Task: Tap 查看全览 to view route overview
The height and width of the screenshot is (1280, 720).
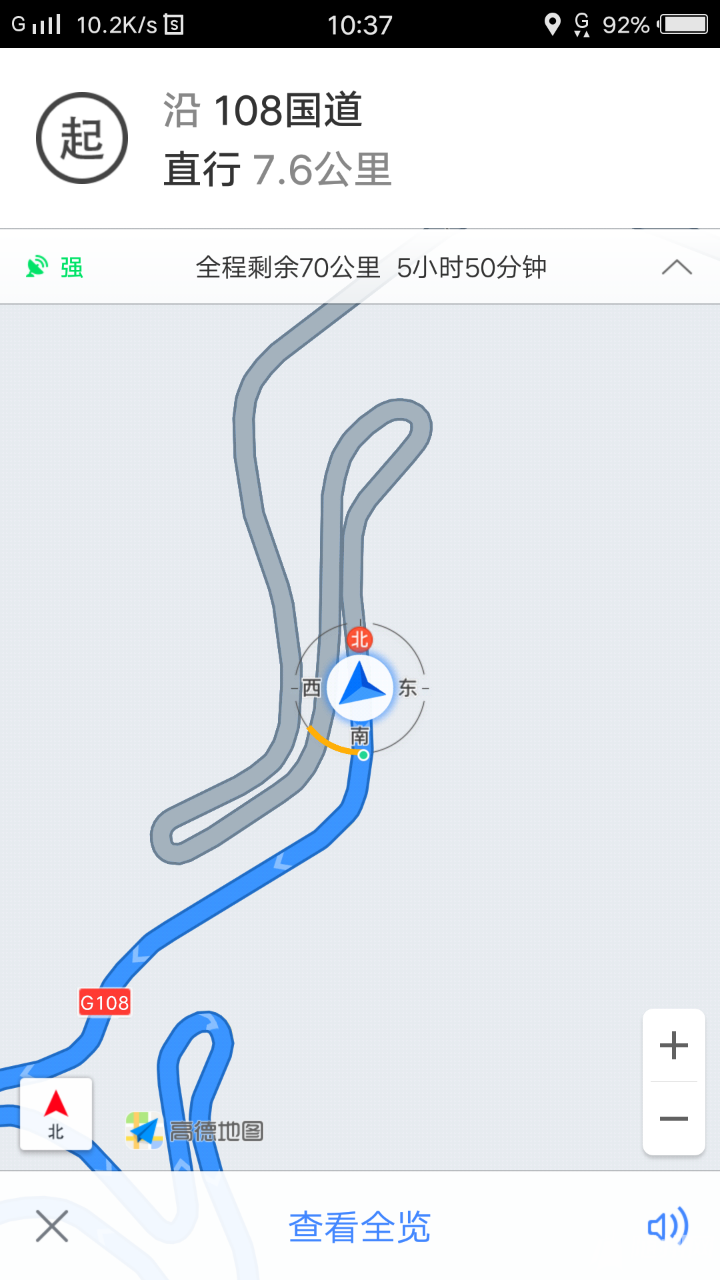Action: pyautogui.click(x=360, y=1226)
